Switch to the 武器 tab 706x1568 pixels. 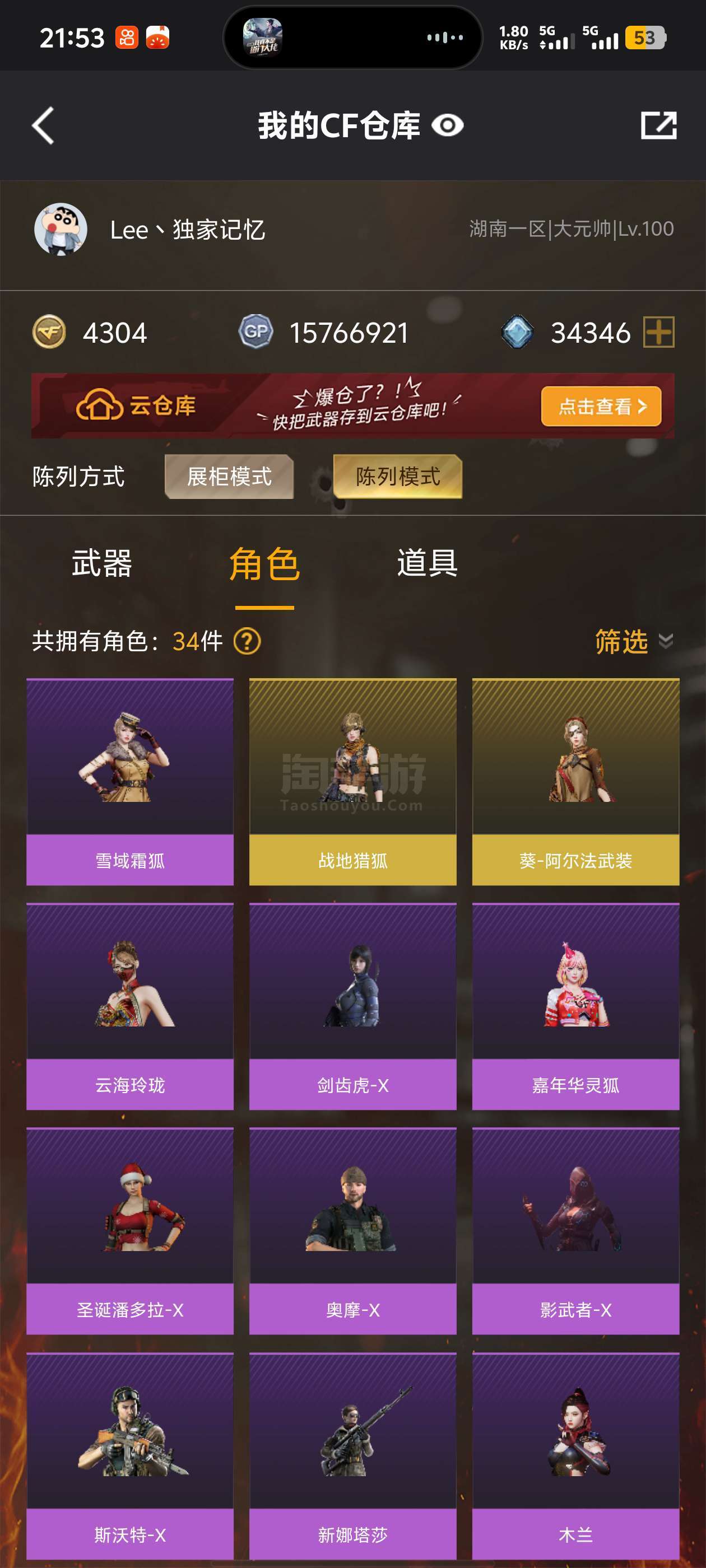pyautogui.click(x=102, y=563)
